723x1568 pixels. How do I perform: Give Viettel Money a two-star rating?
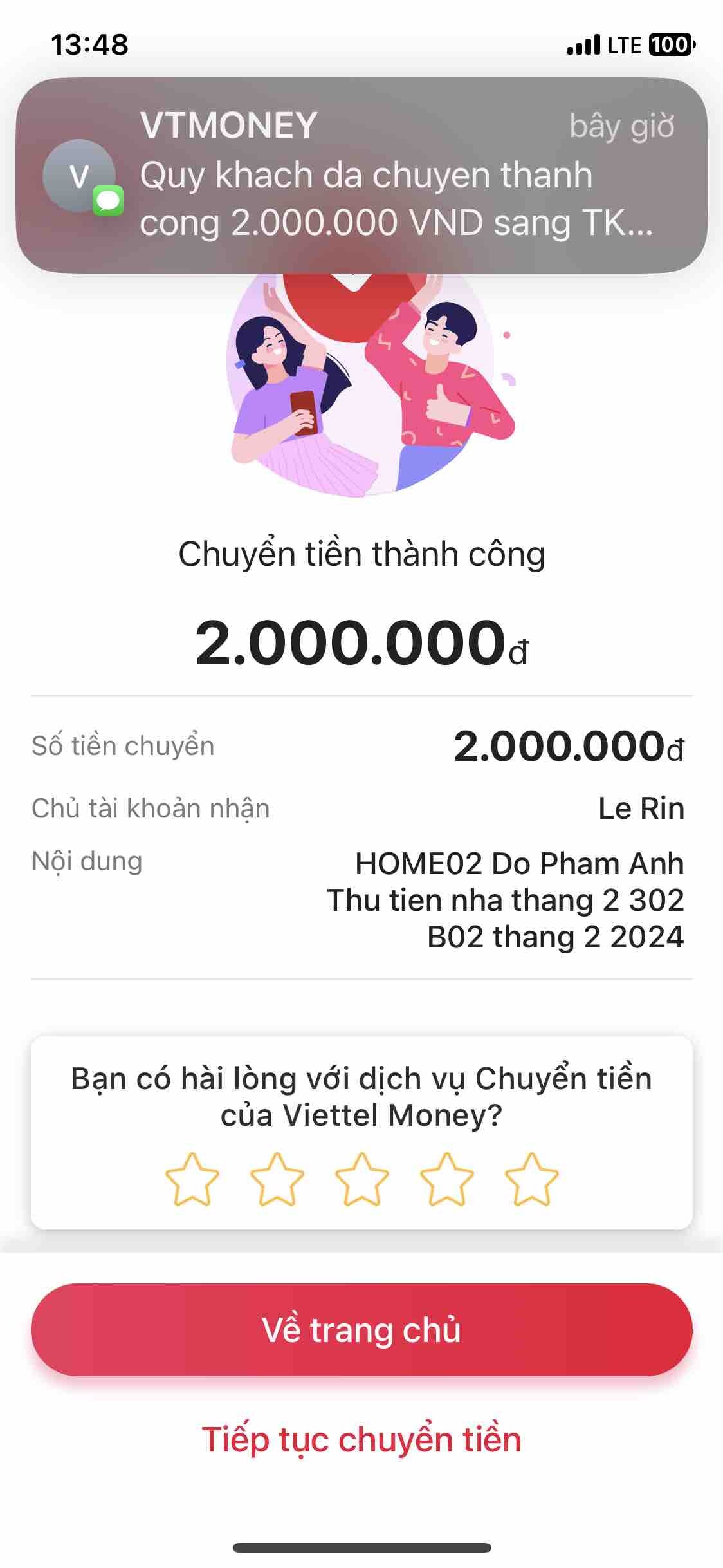[x=277, y=1179]
